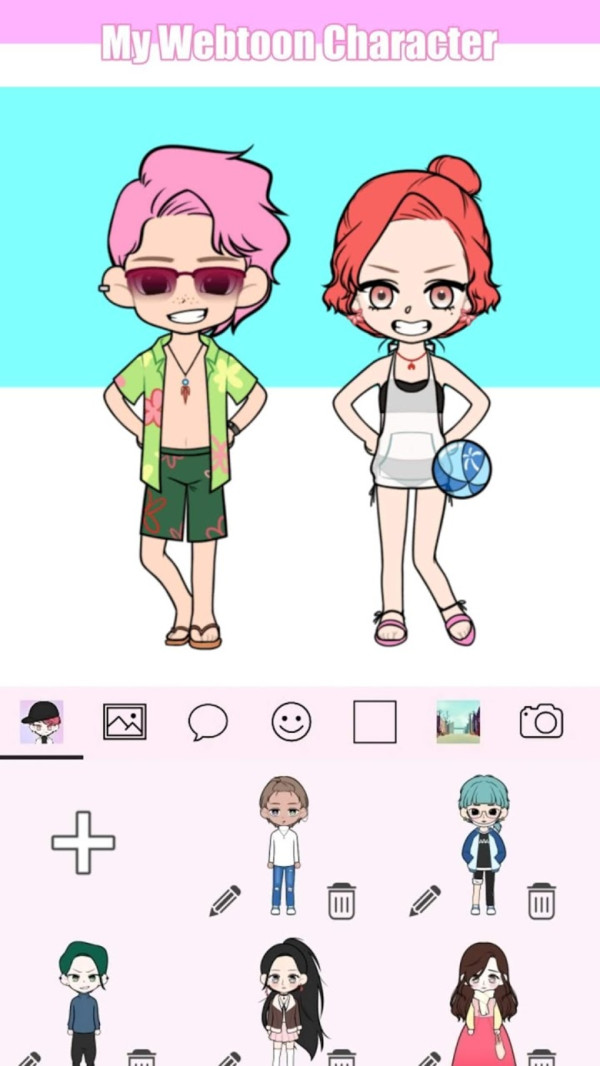Switch to the character tab

(x=41, y=721)
